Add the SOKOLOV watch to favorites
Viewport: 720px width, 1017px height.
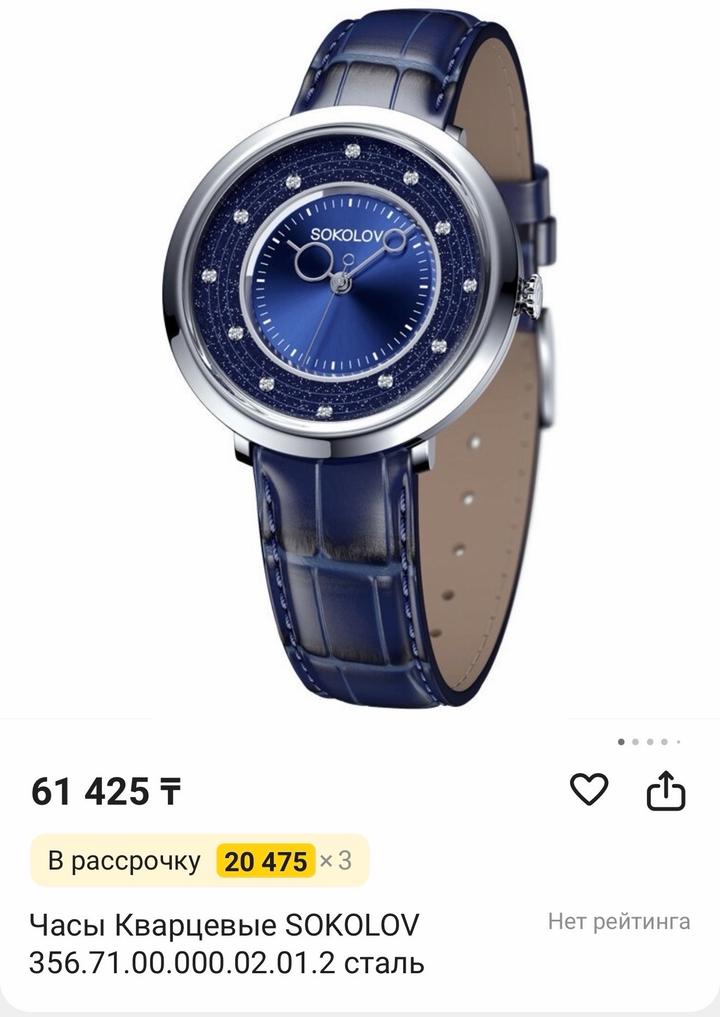(589, 790)
